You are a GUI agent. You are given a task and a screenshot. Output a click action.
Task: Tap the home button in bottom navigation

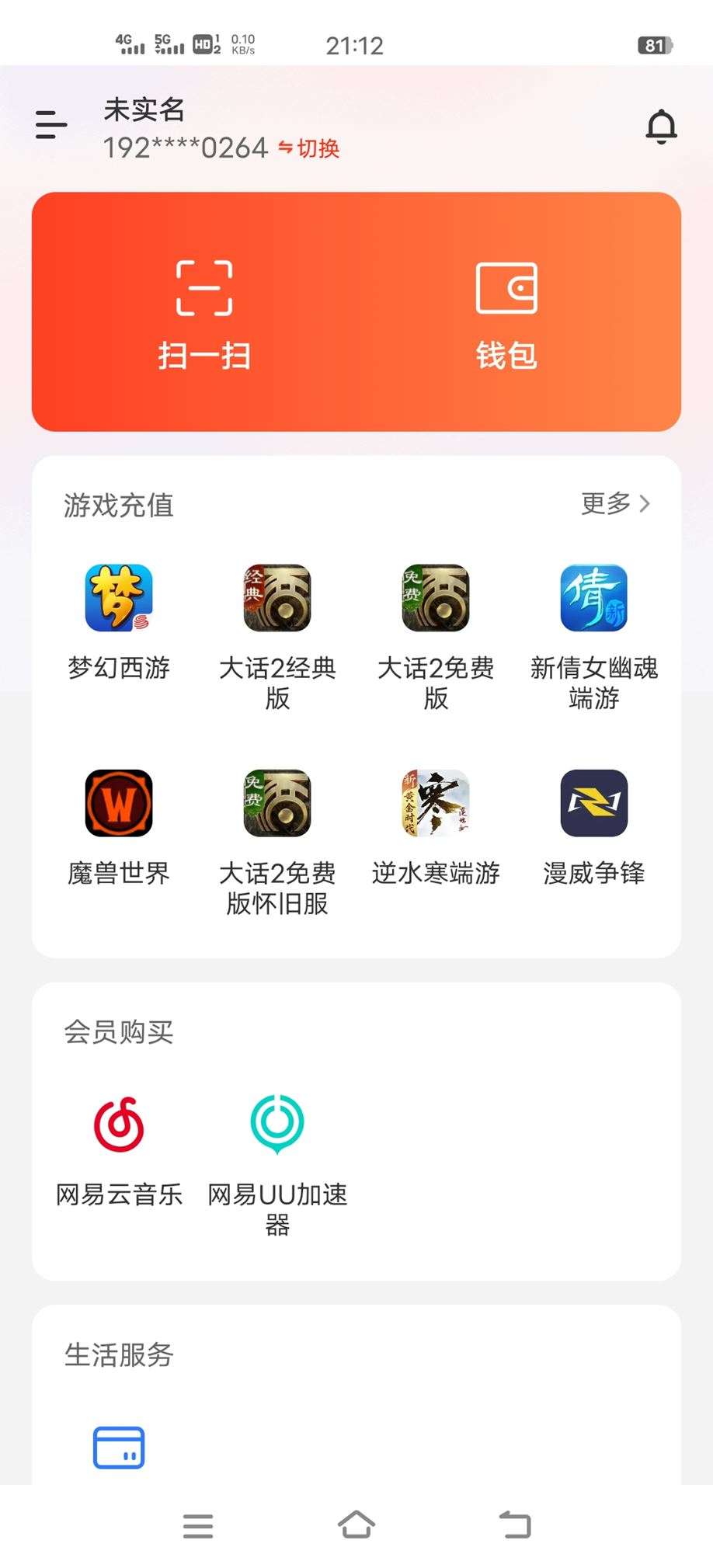pyautogui.click(x=356, y=1525)
